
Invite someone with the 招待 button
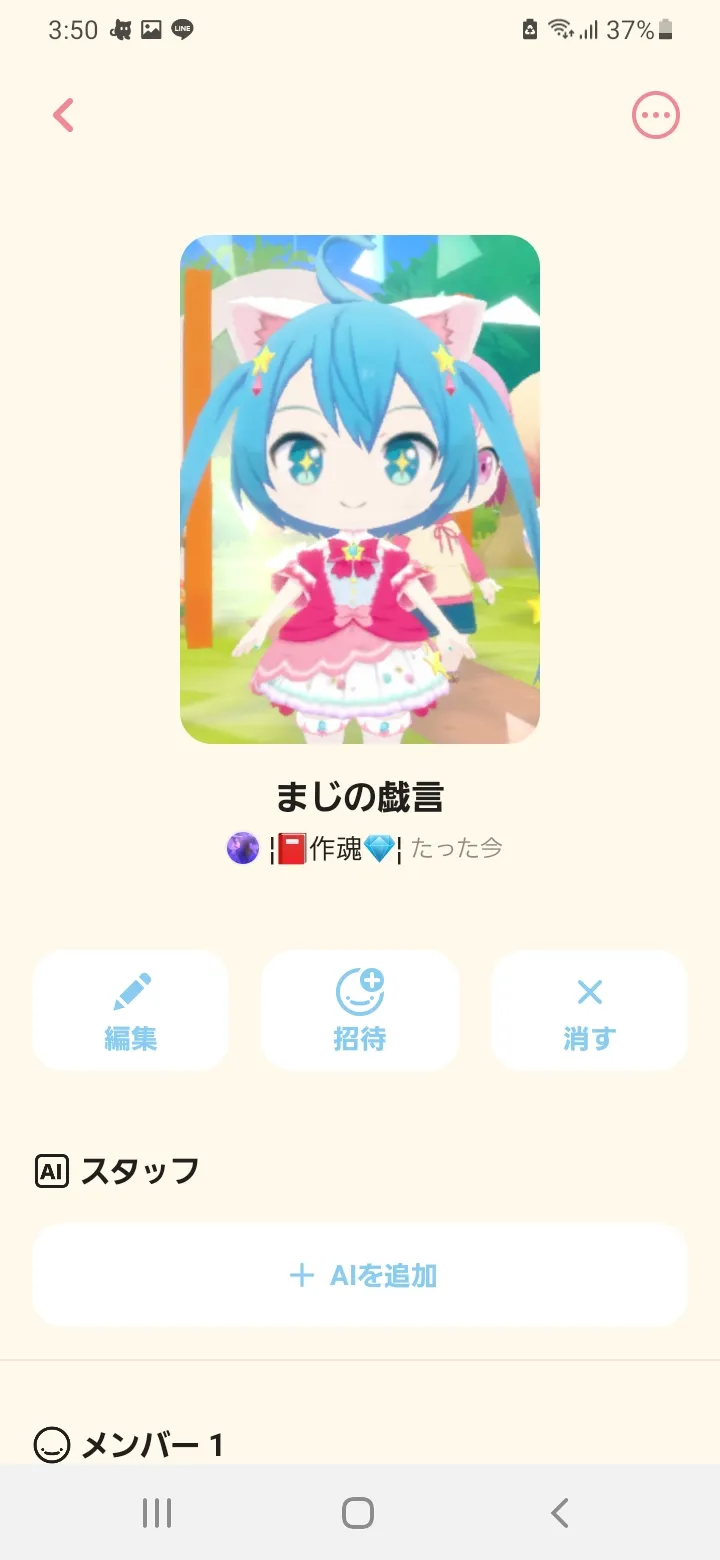click(x=360, y=1010)
